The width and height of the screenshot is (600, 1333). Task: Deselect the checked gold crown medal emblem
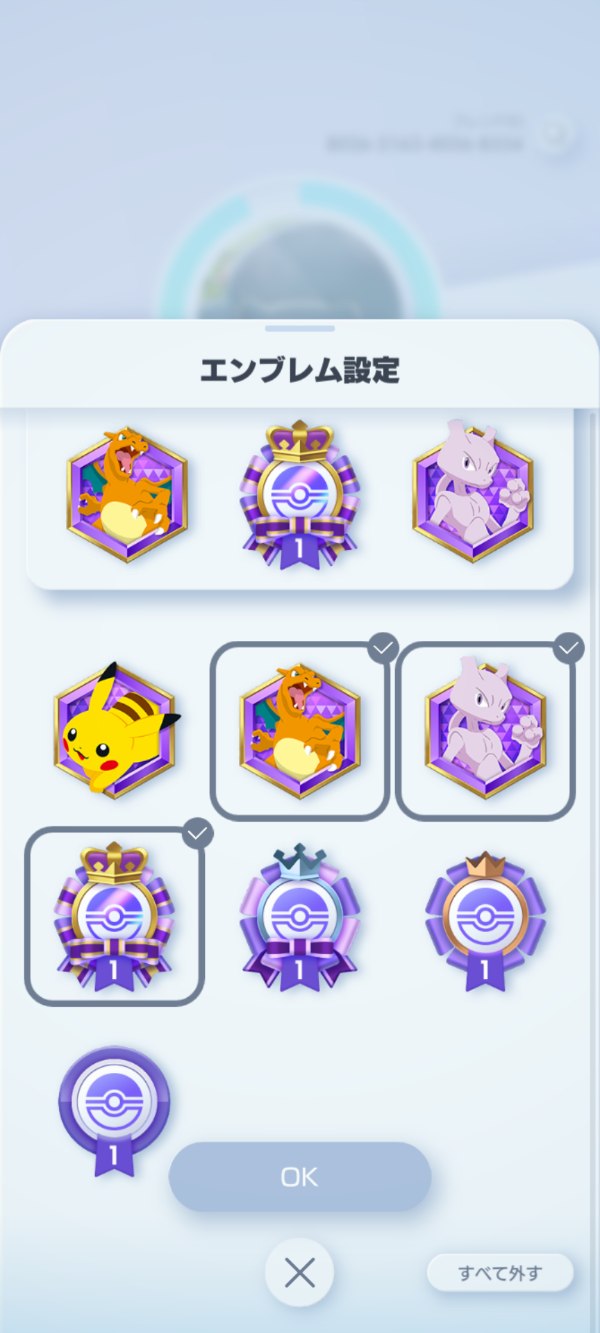tap(114, 915)
